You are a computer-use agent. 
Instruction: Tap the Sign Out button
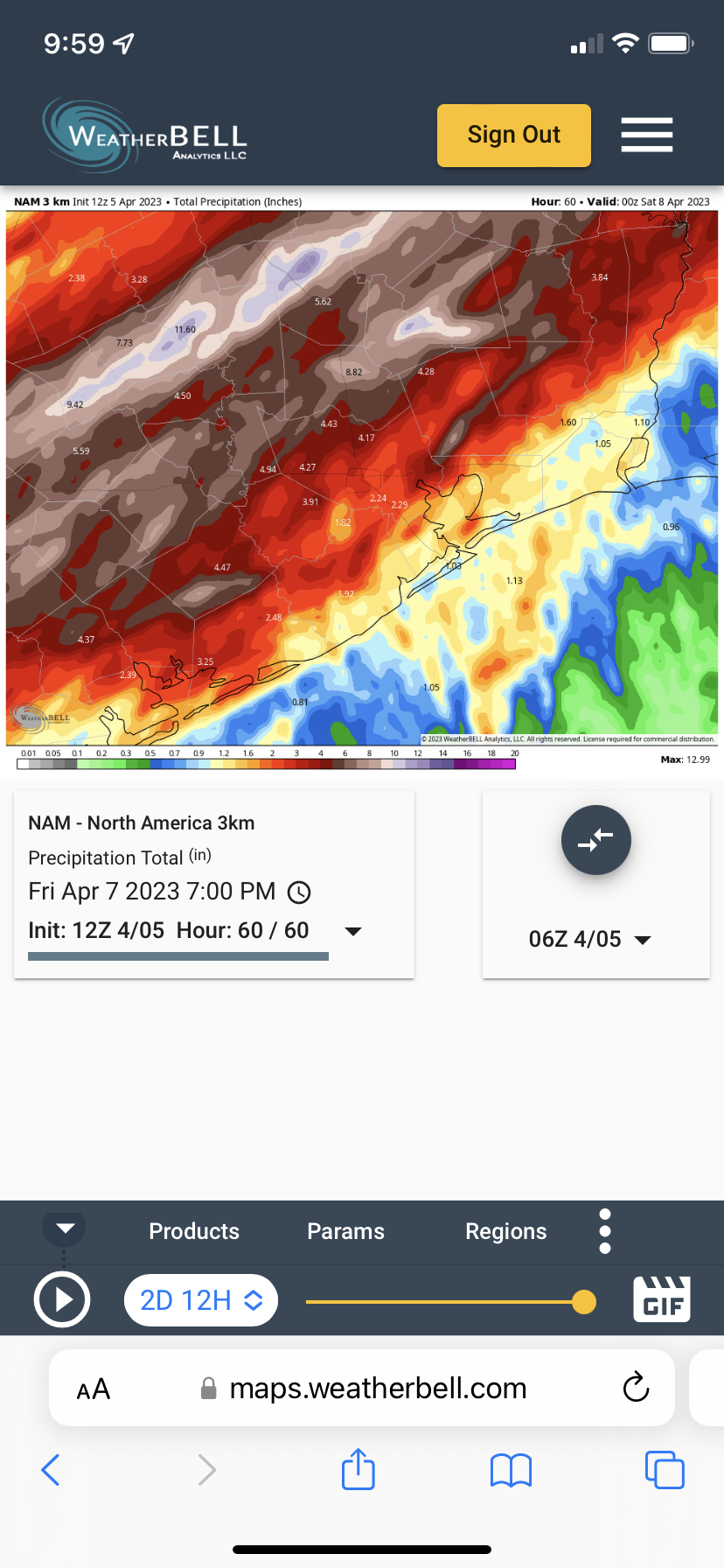[513, 136]
